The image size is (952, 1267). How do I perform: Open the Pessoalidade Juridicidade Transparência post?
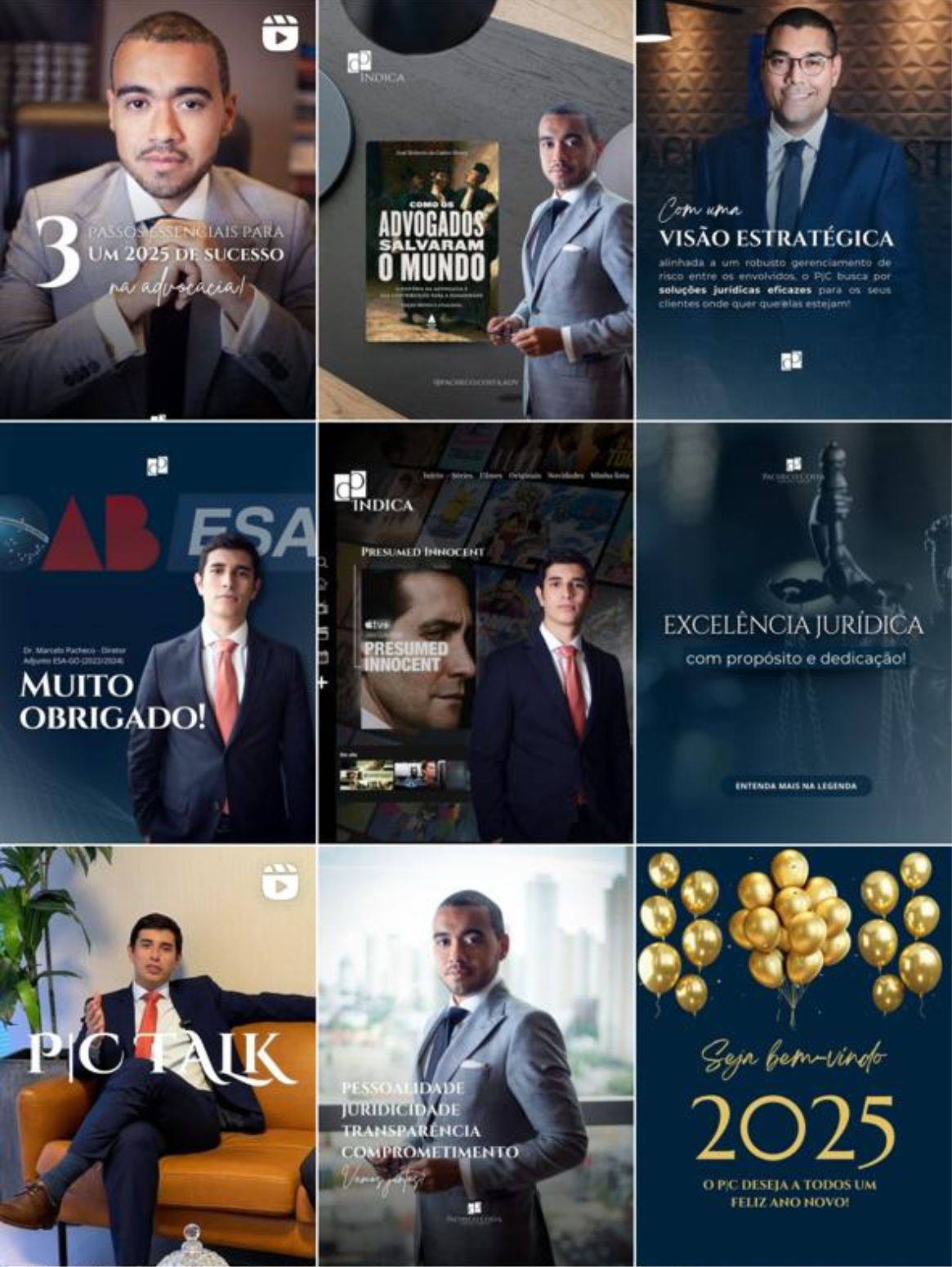click(x=476, y=1056)
